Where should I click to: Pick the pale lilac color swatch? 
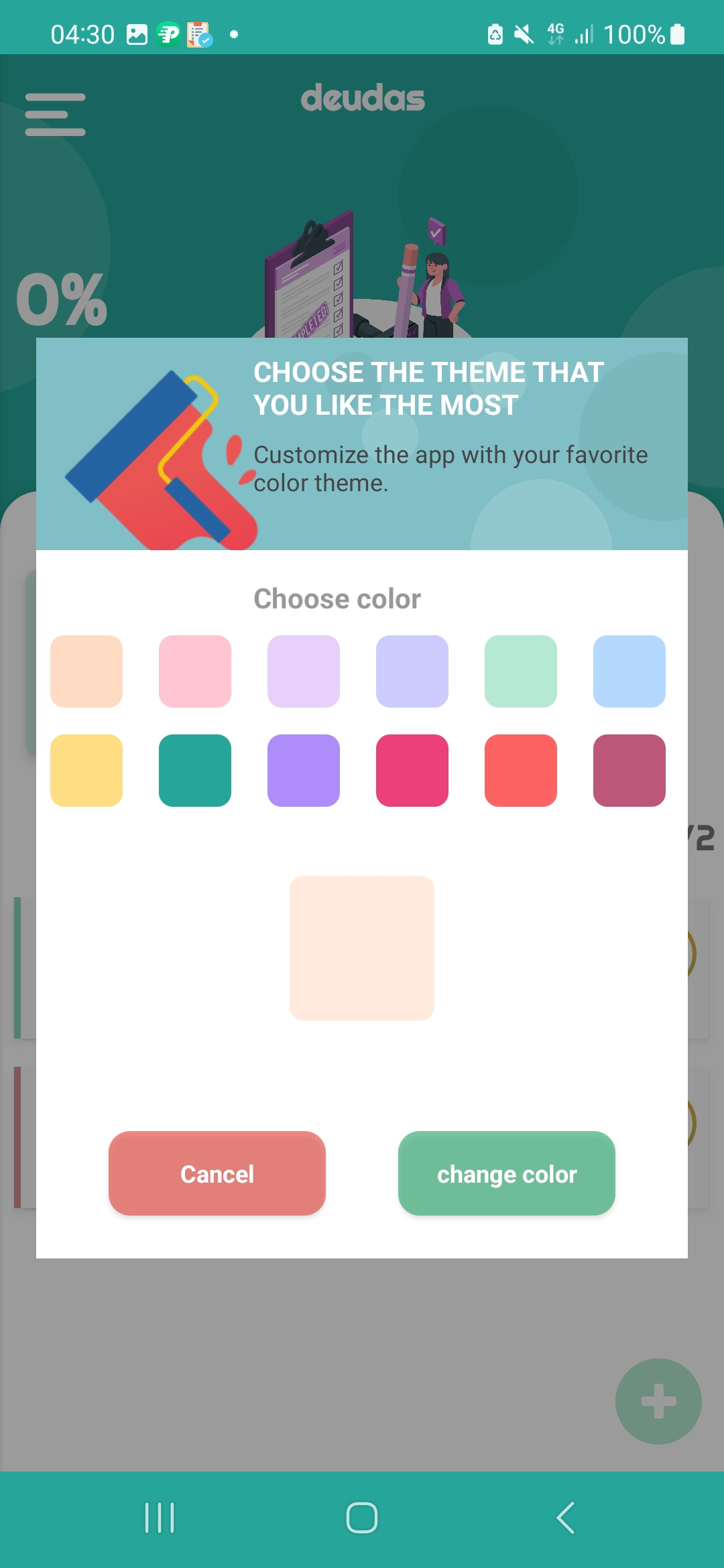tap(304, 671)
